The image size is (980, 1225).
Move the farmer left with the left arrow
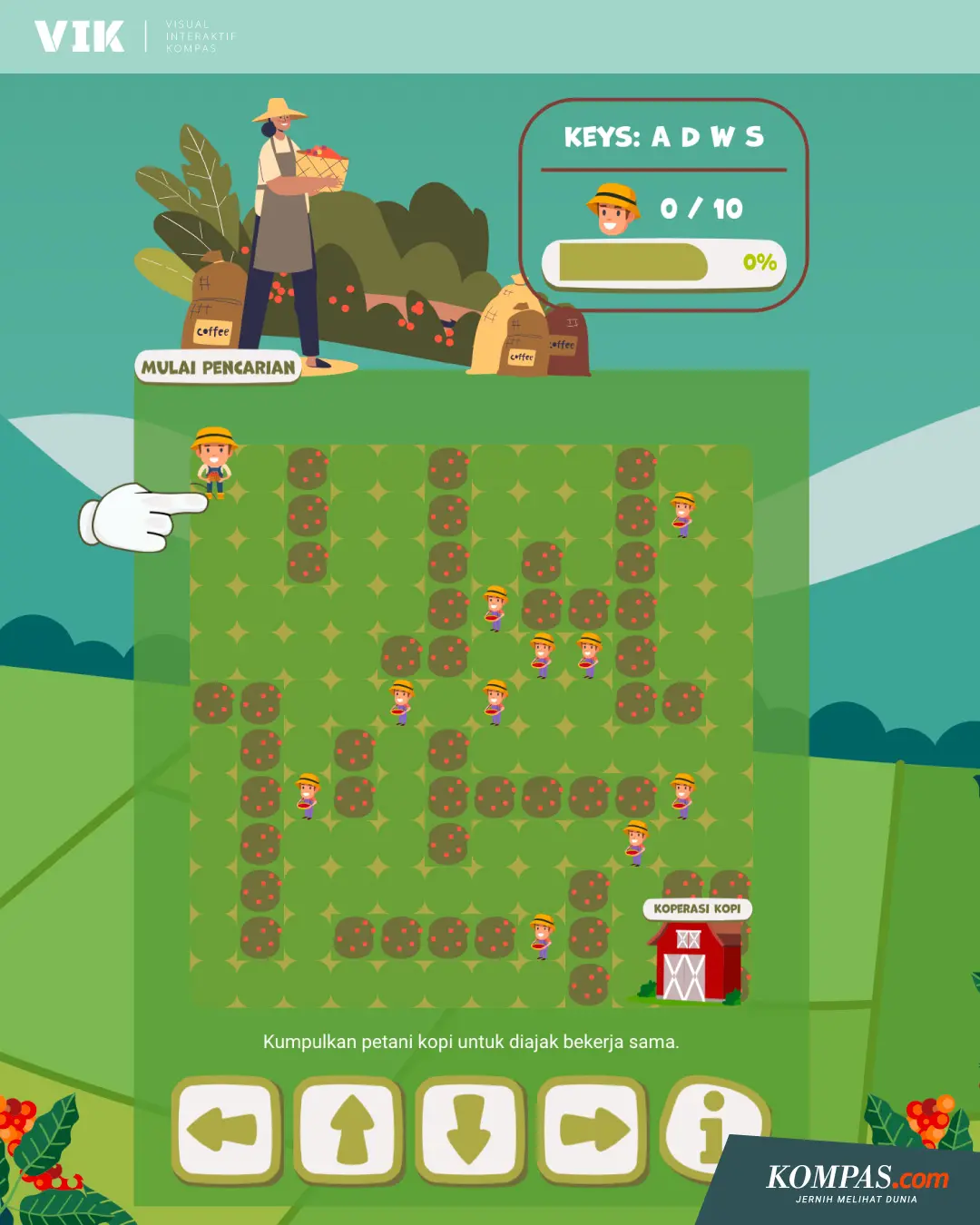coord(225,1131)
